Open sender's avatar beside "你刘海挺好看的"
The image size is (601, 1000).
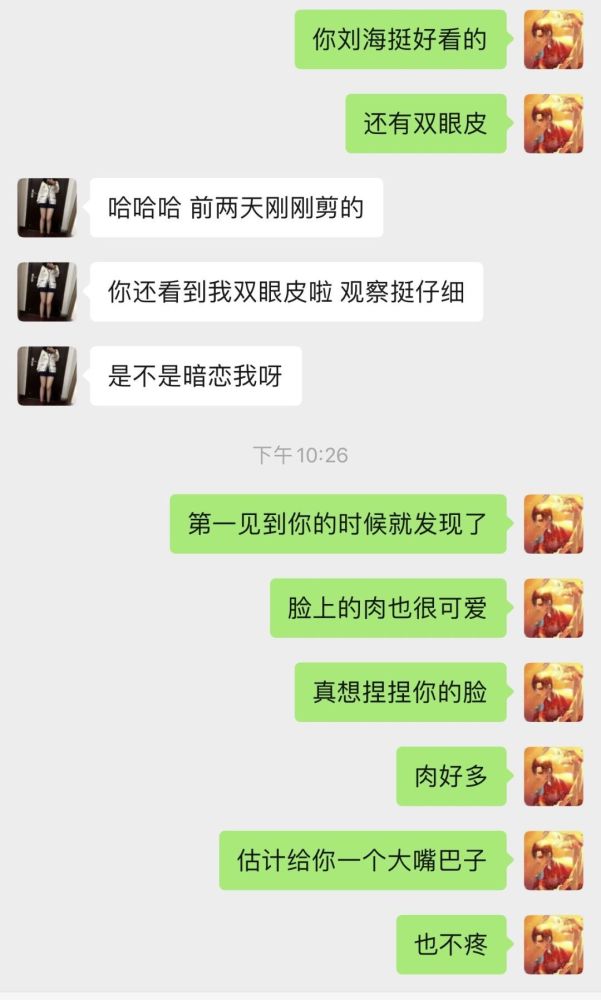(x=553, y=39)
